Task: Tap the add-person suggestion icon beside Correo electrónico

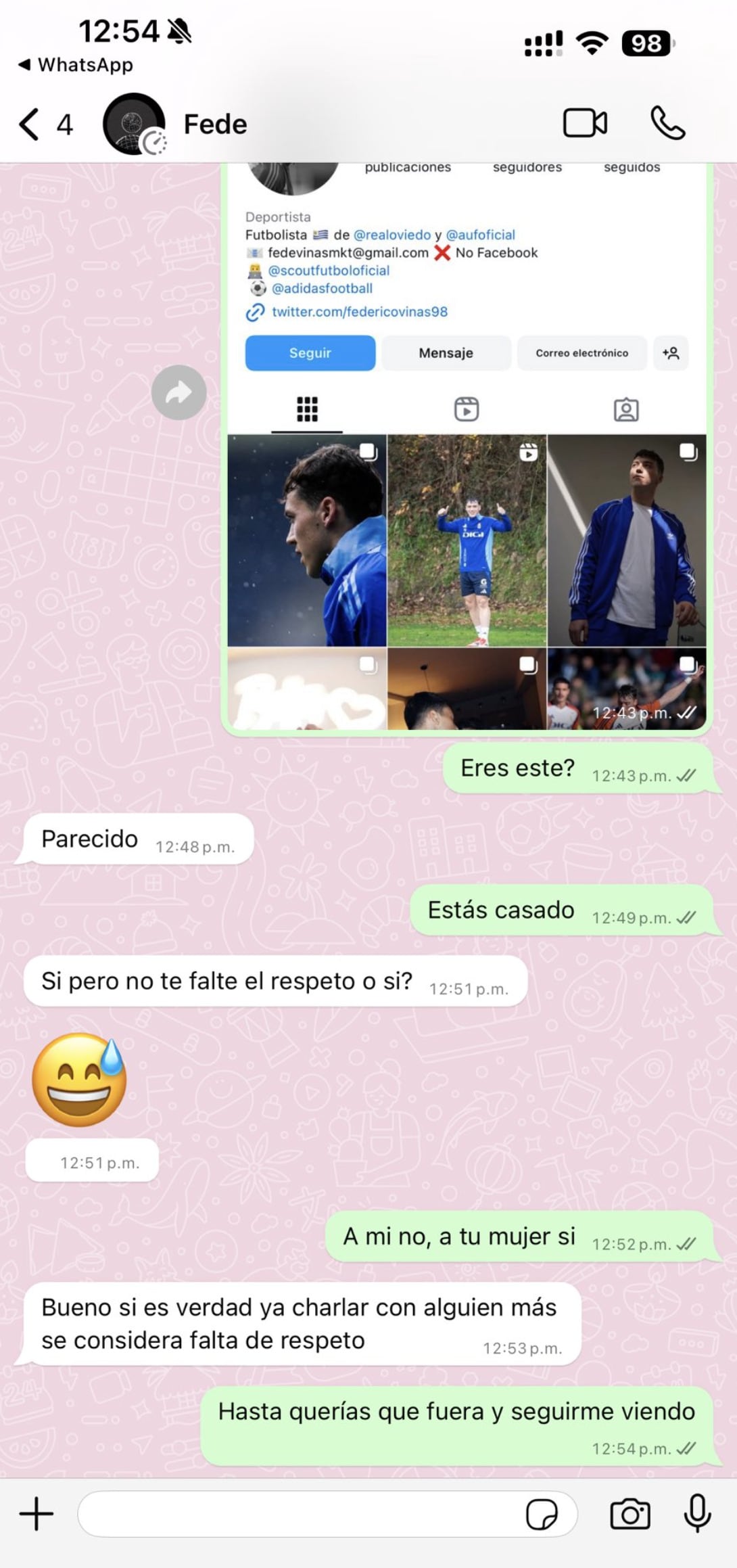Action: point(671,352)
